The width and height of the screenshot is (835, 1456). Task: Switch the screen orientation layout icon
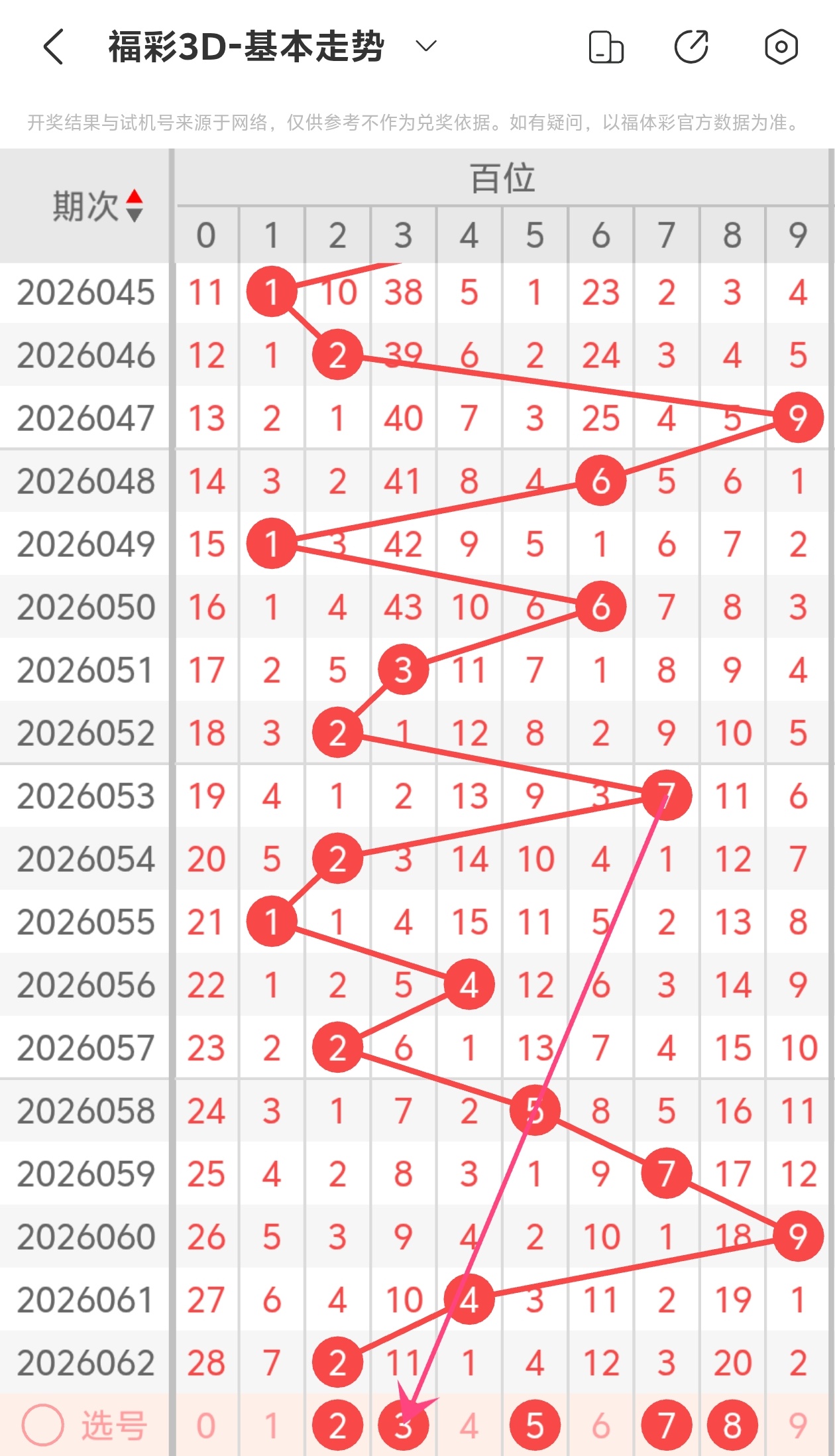click(606, 47)
